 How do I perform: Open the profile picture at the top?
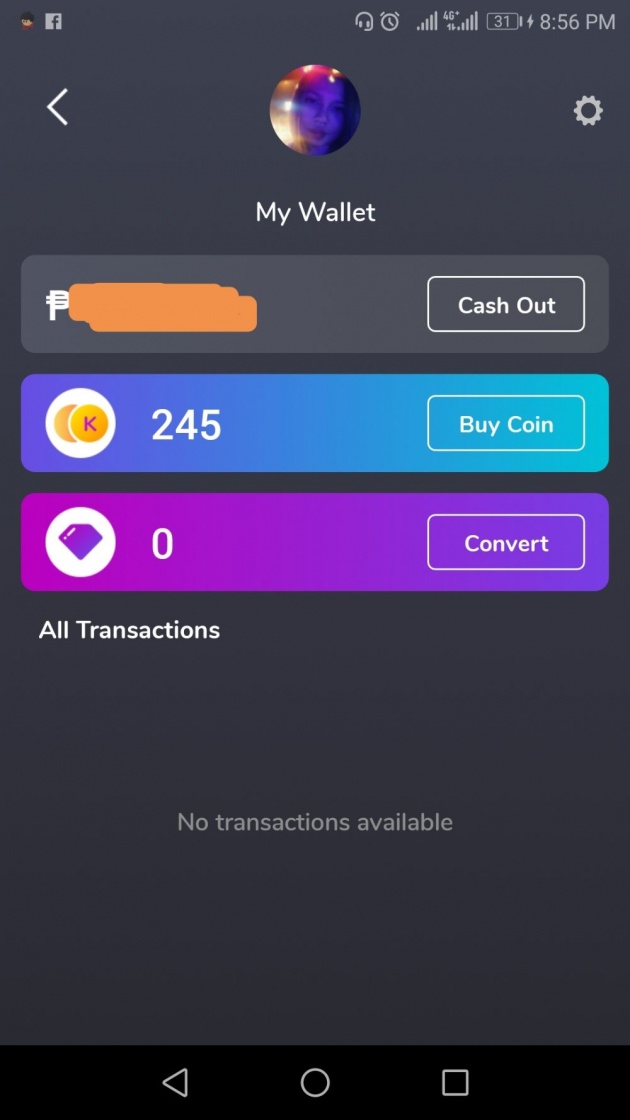[314, 110]
